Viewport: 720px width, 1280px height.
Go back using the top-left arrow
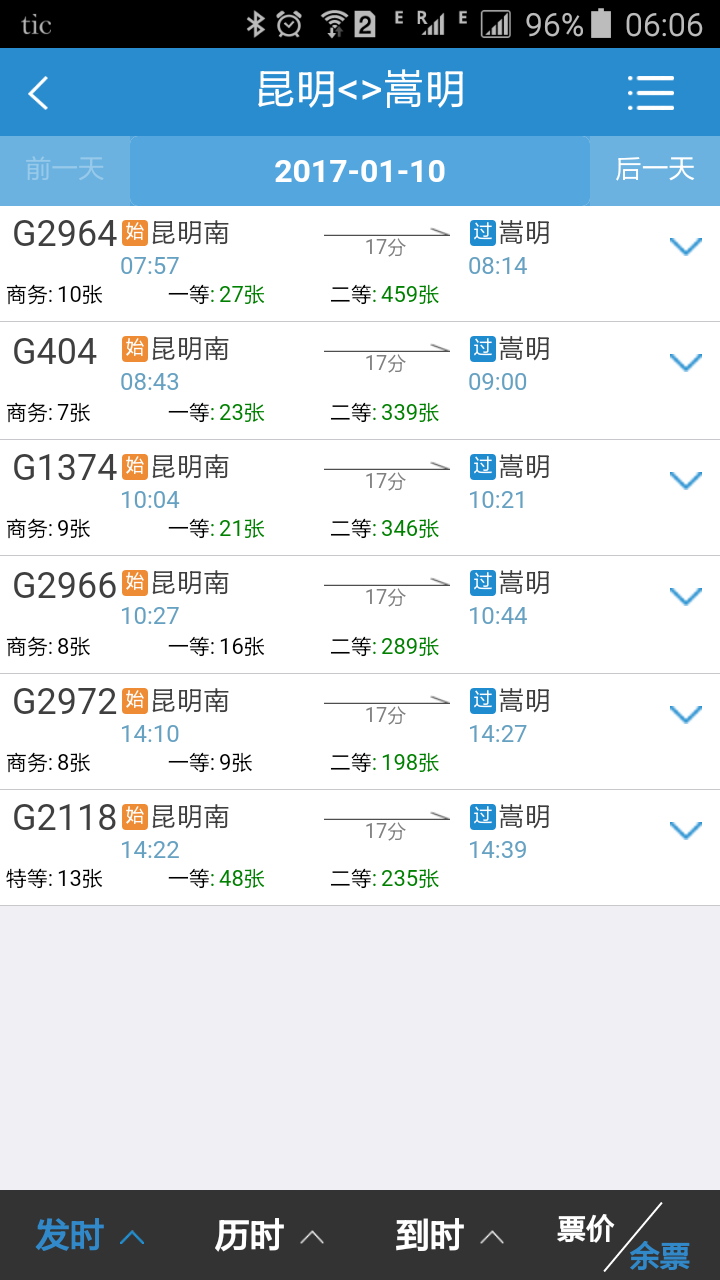38,93
